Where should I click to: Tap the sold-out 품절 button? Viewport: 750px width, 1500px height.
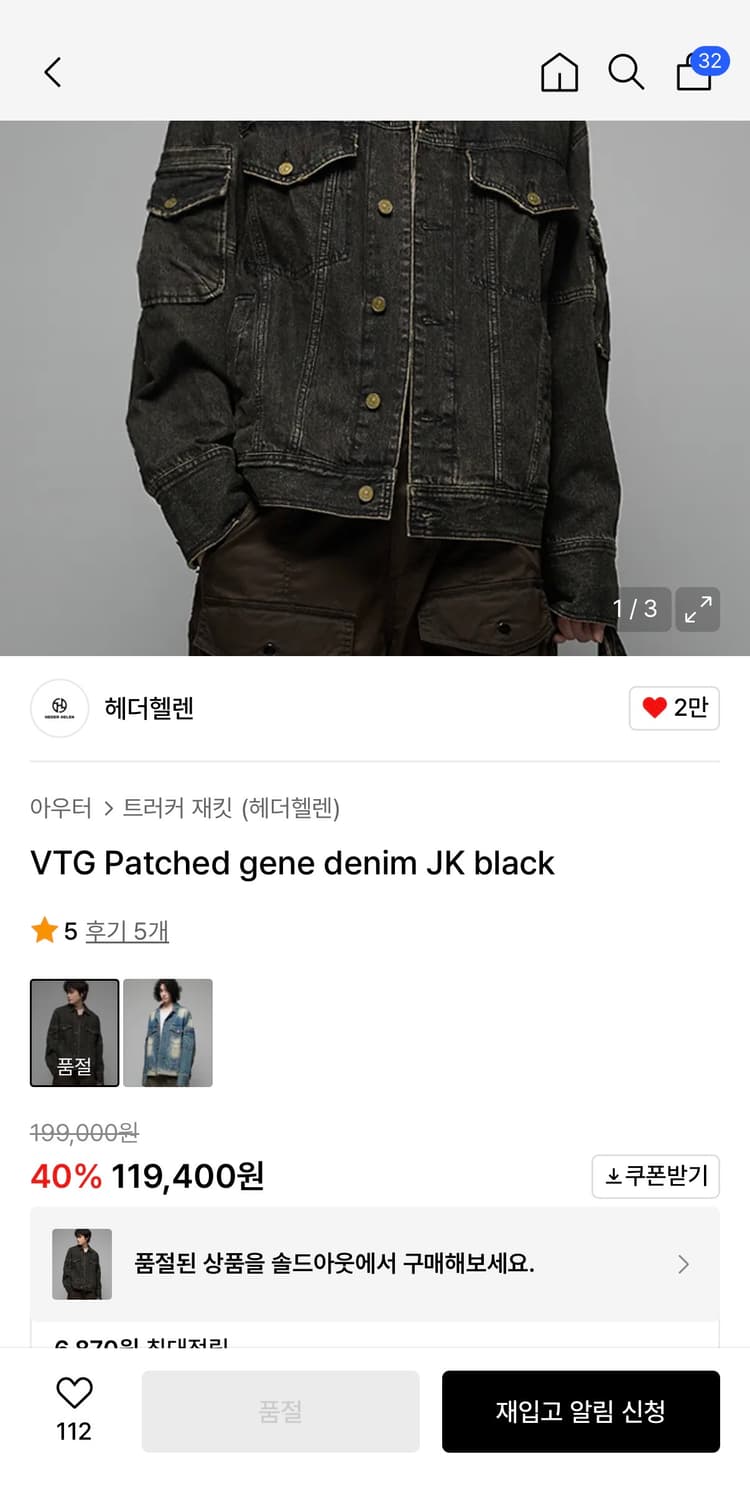coord(280,1412)
